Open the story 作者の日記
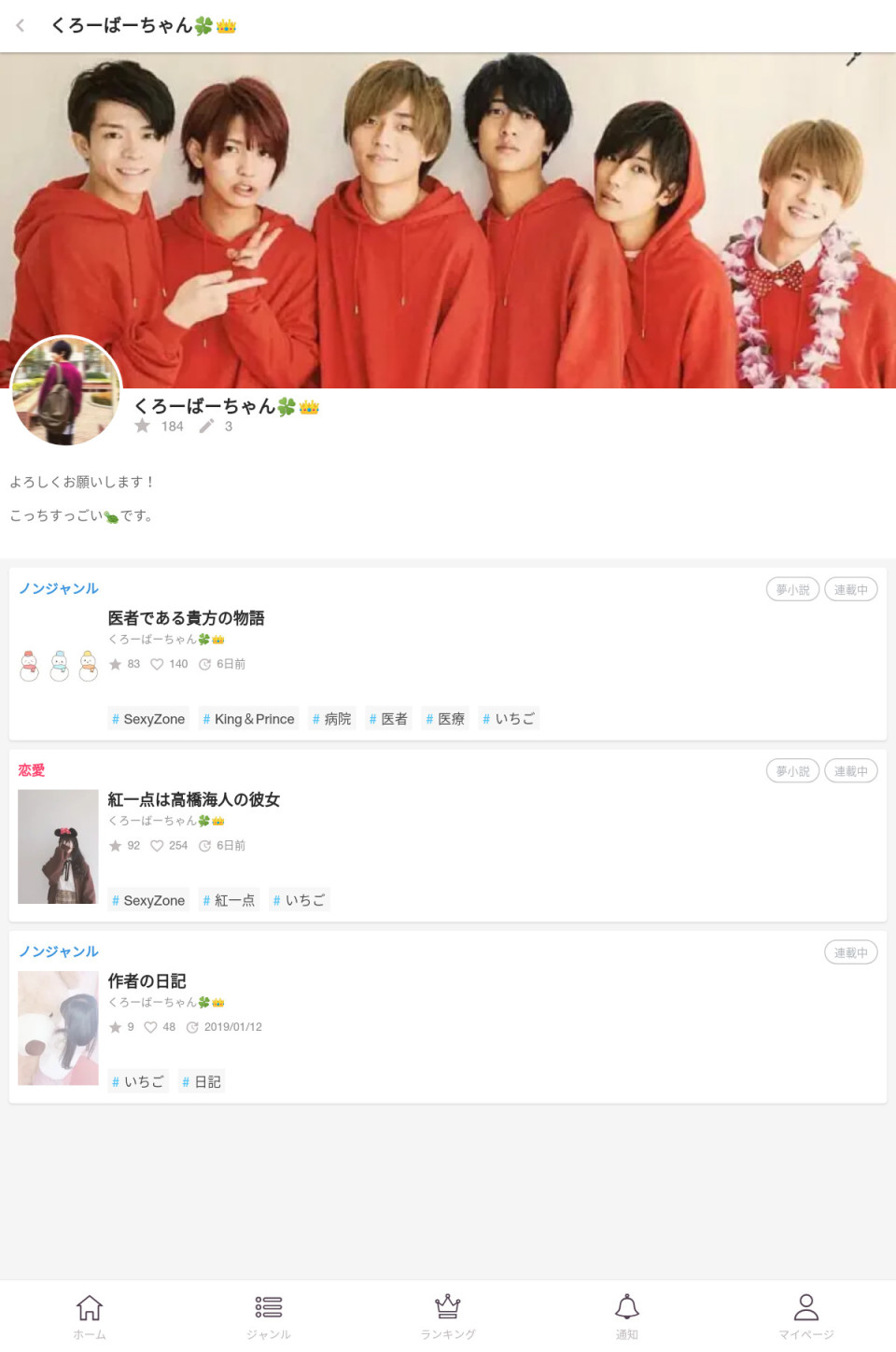The width and height of the screenshot is (896, 1352). click(x=147, y=980)
